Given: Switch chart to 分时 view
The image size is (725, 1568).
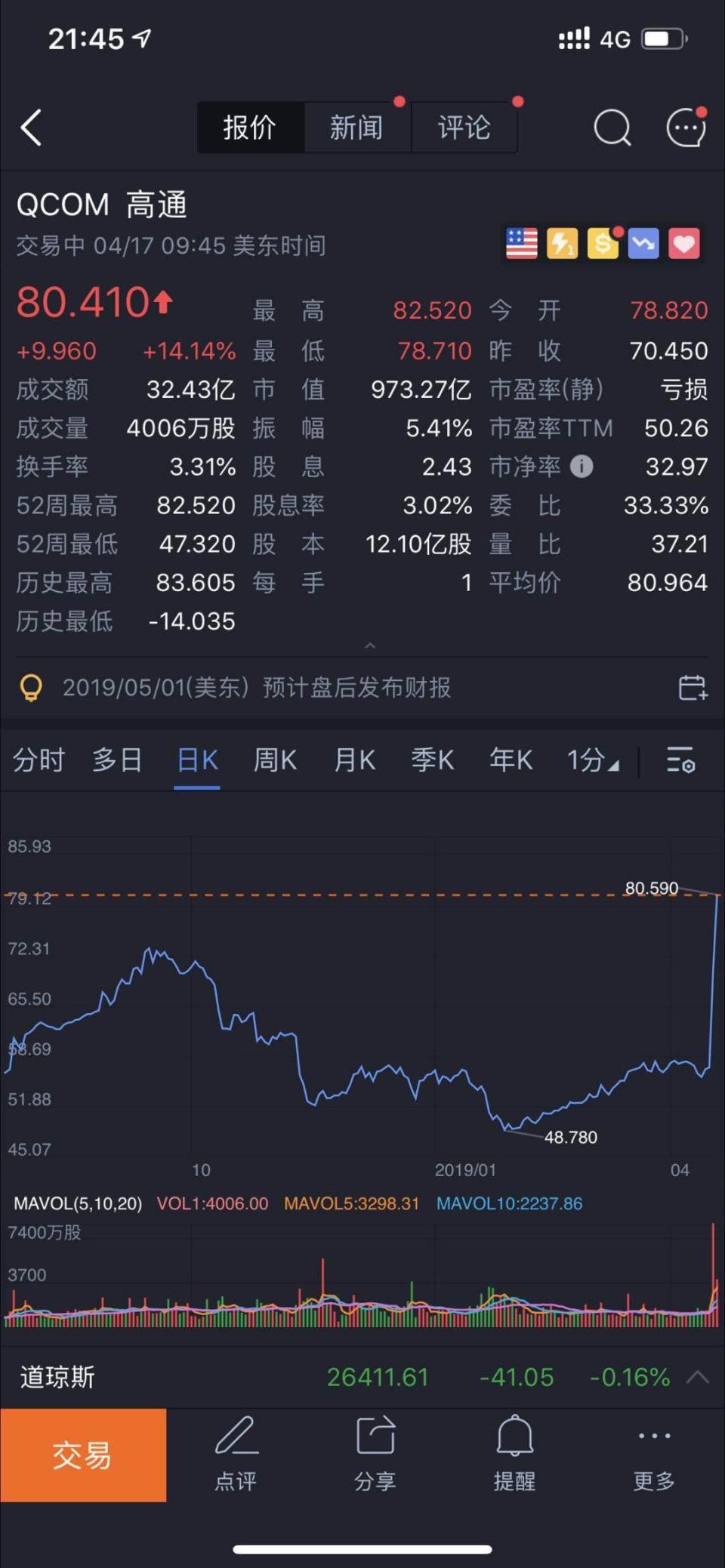Looking at the screenshot, I should point(39,759).
